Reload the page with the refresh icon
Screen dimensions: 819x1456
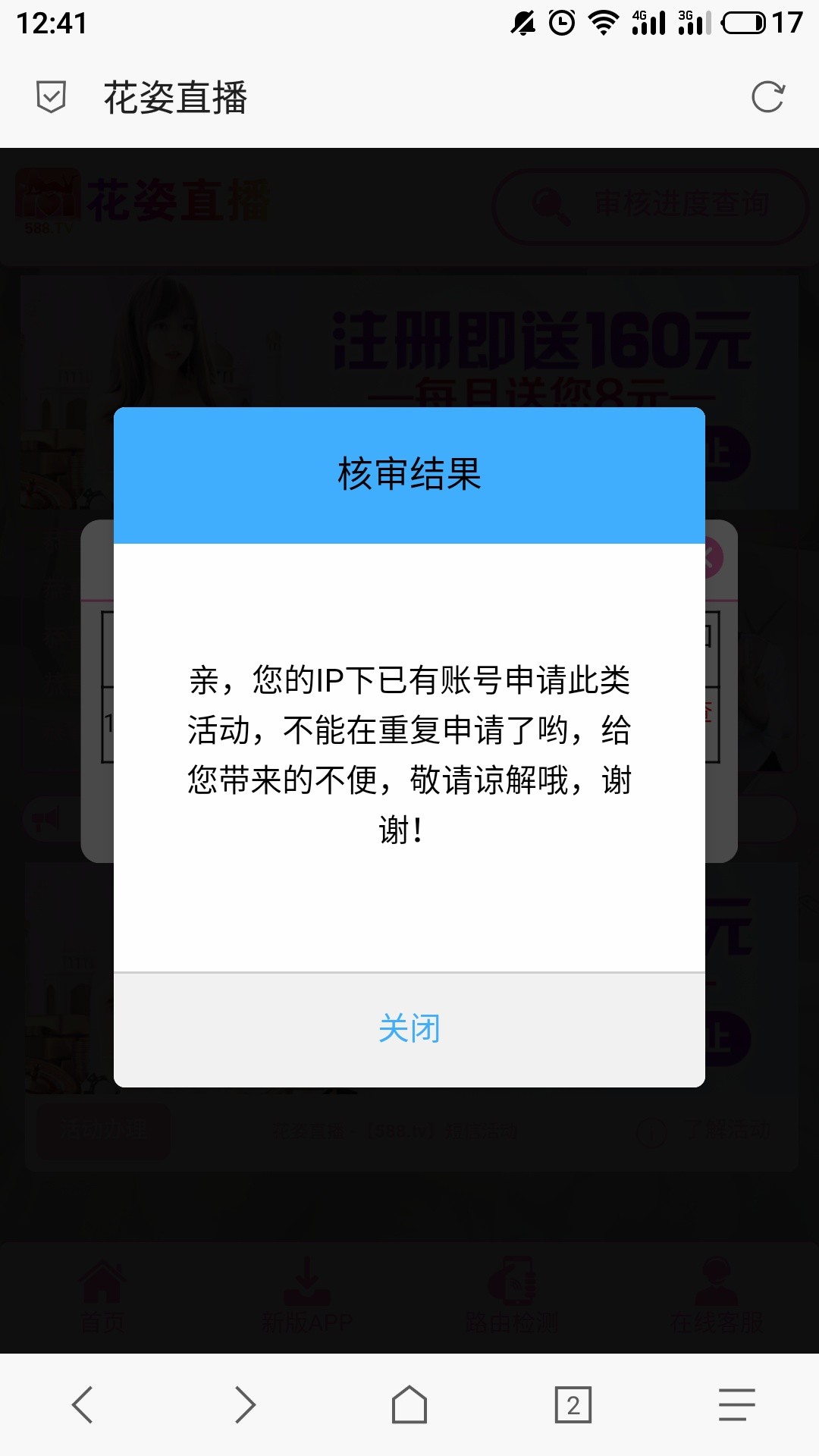pos(767,97)
